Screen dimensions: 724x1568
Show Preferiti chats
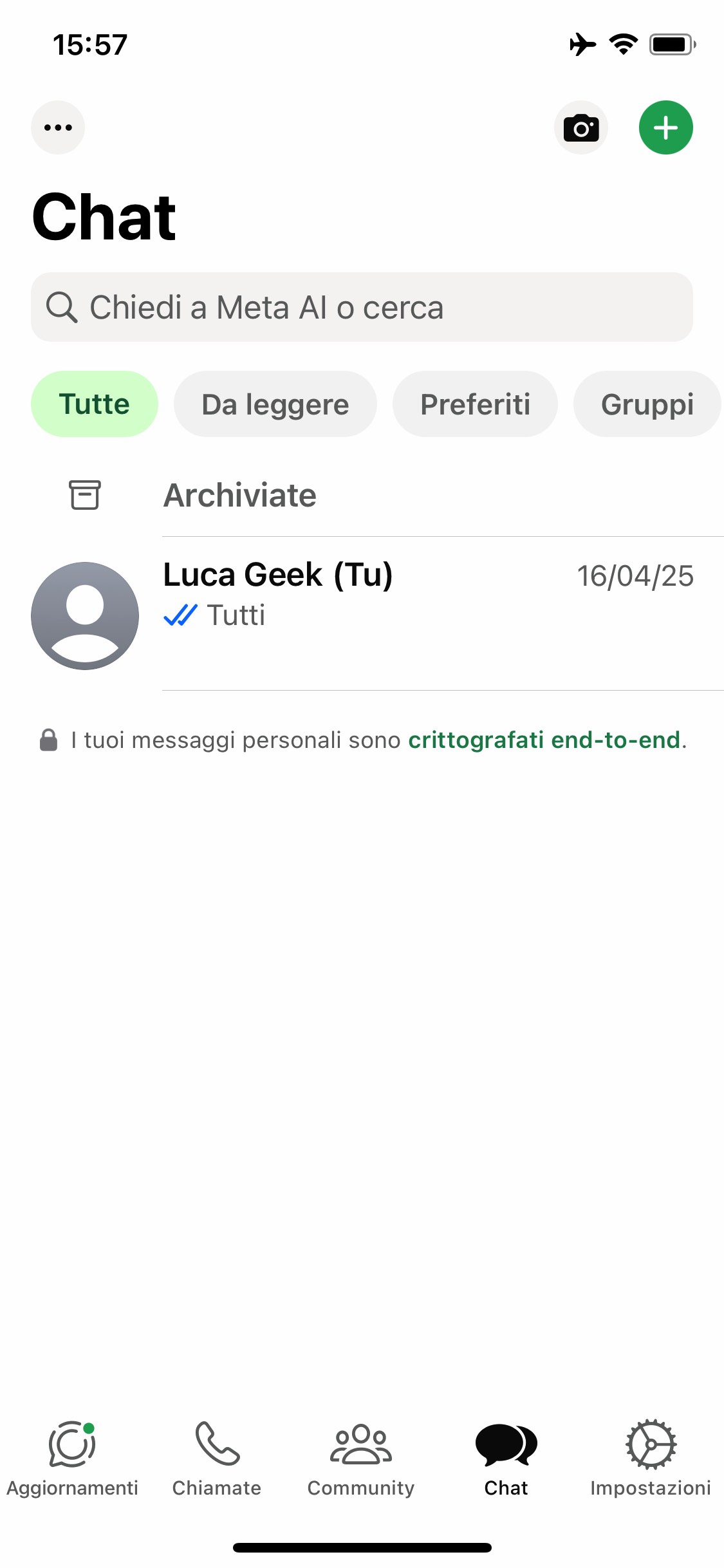coord(475,404)
